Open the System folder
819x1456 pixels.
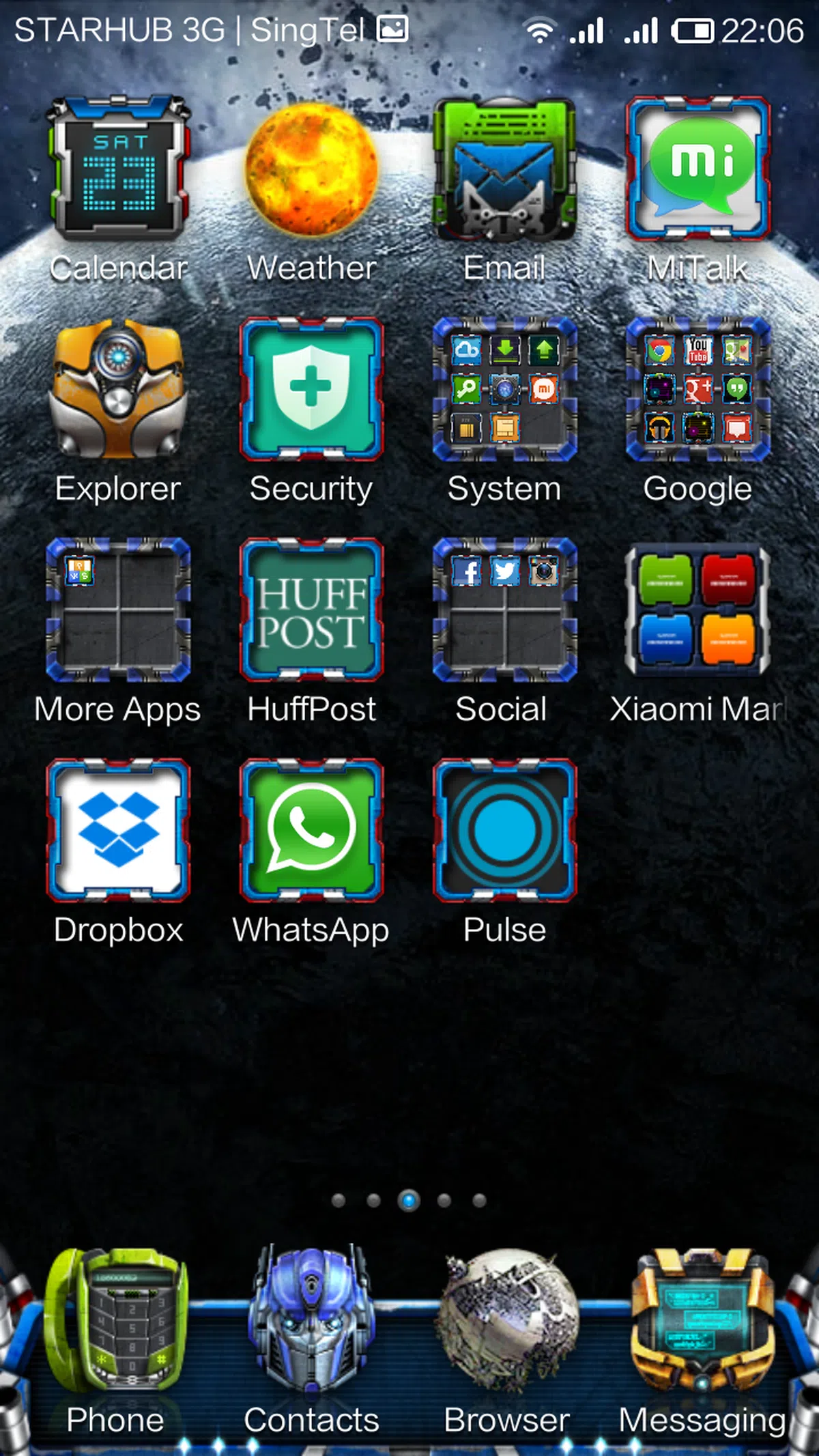(x=504, y=389)
